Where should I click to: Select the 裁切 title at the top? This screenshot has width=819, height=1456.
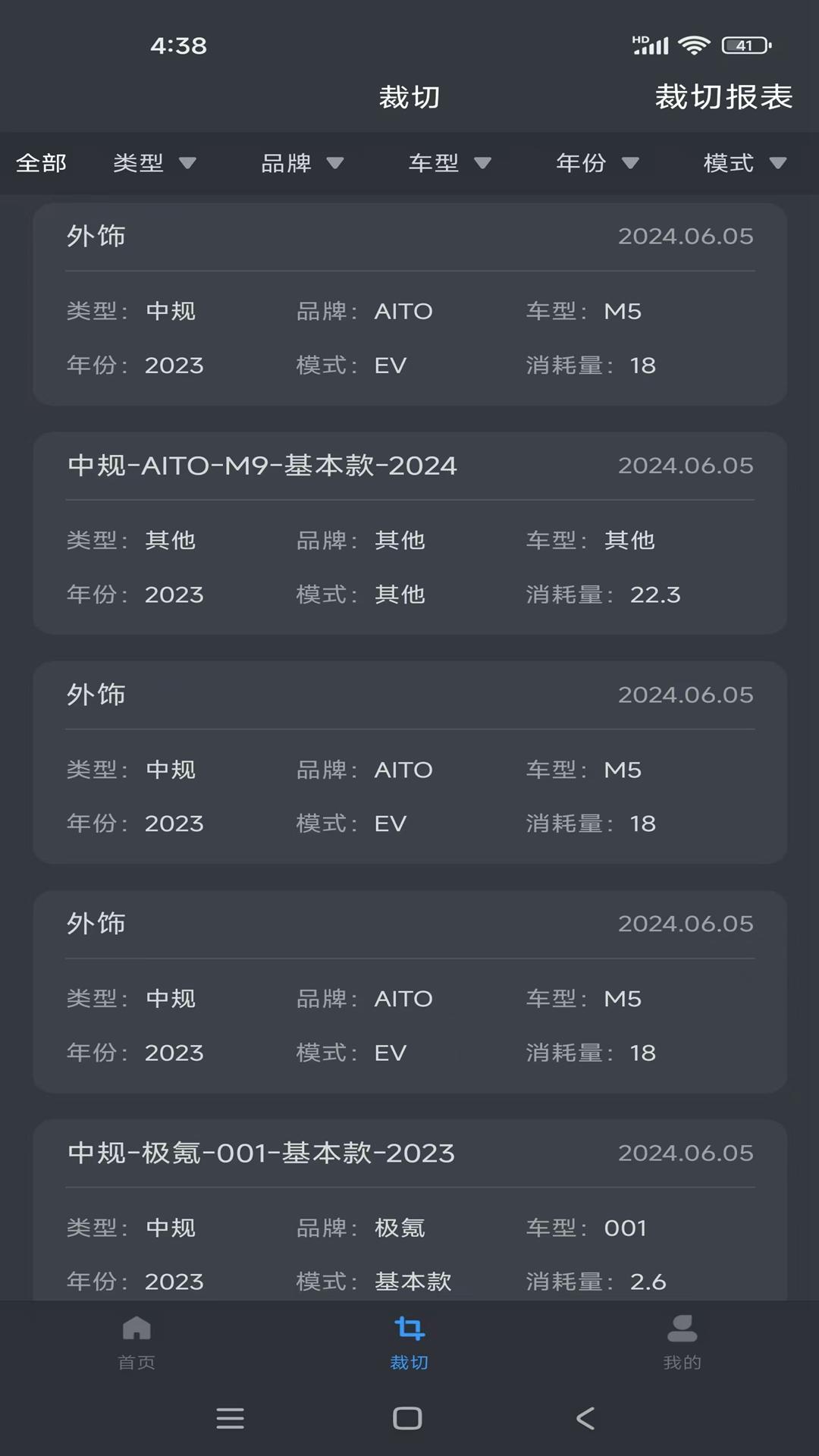[x=409, y=97]
